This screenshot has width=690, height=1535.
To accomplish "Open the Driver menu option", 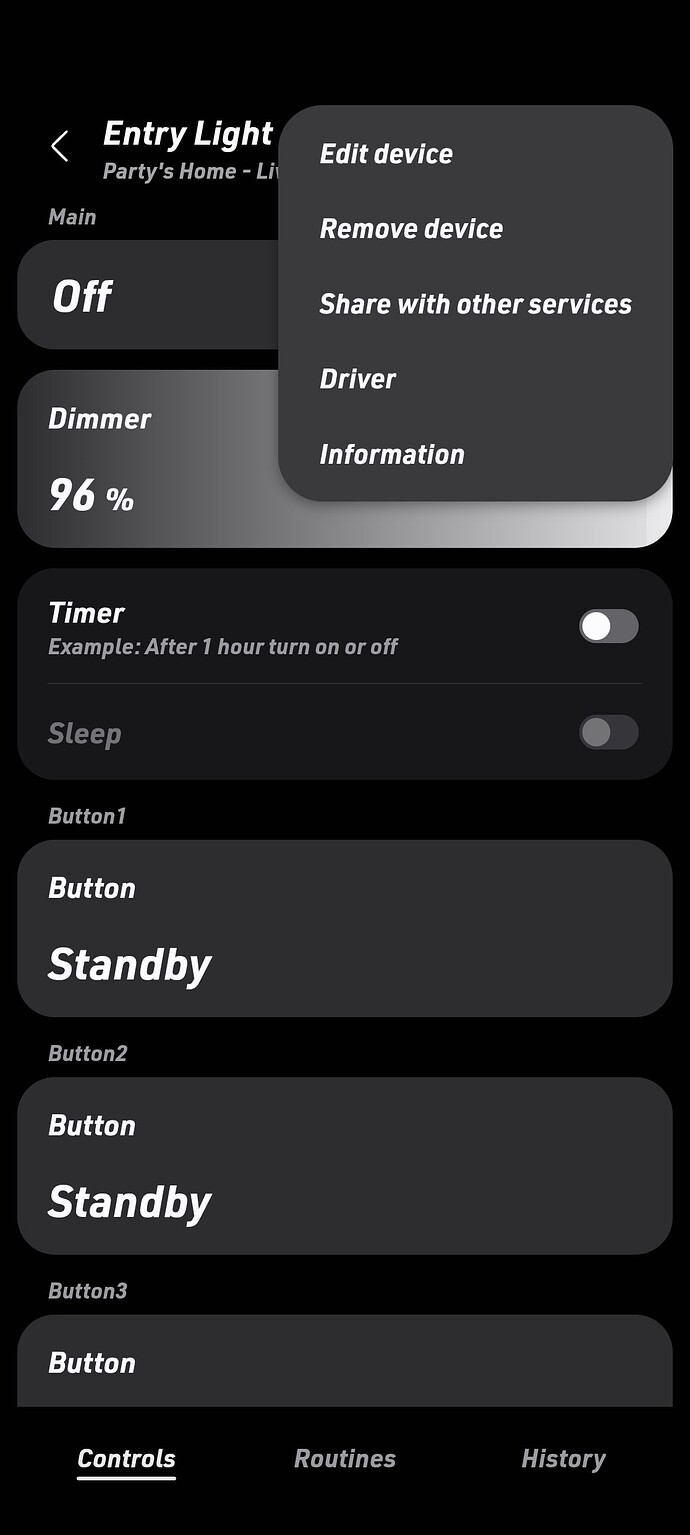I will click(358, 379).
